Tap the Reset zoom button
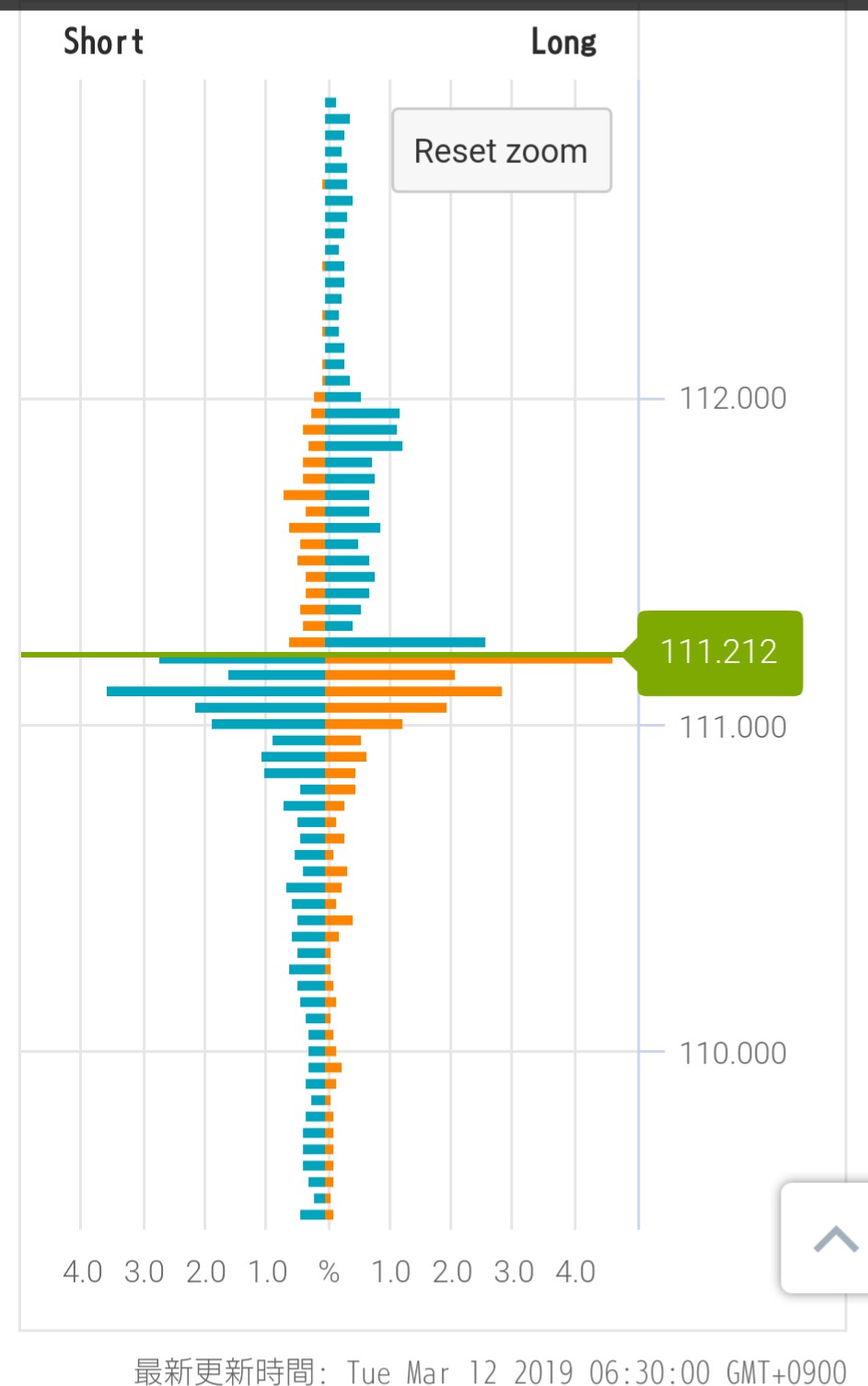 pos(501,151)
